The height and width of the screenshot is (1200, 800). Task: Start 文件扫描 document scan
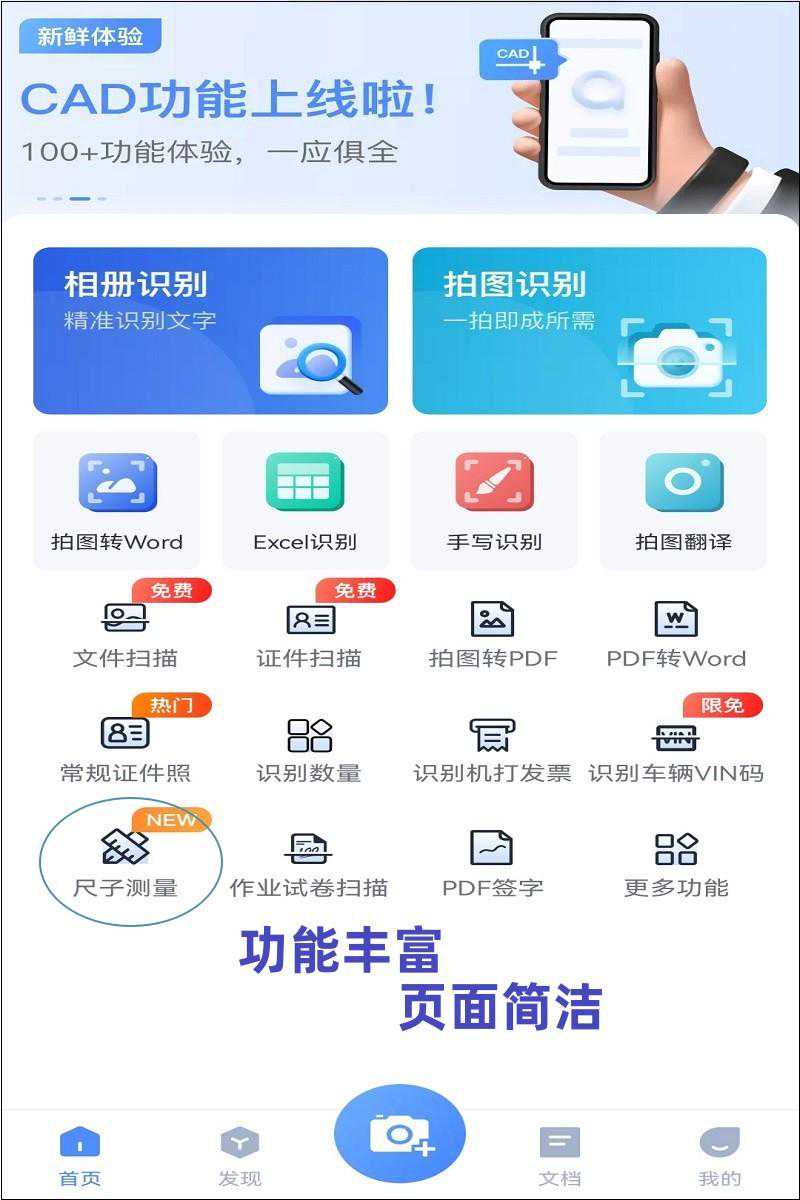point(125,633)
